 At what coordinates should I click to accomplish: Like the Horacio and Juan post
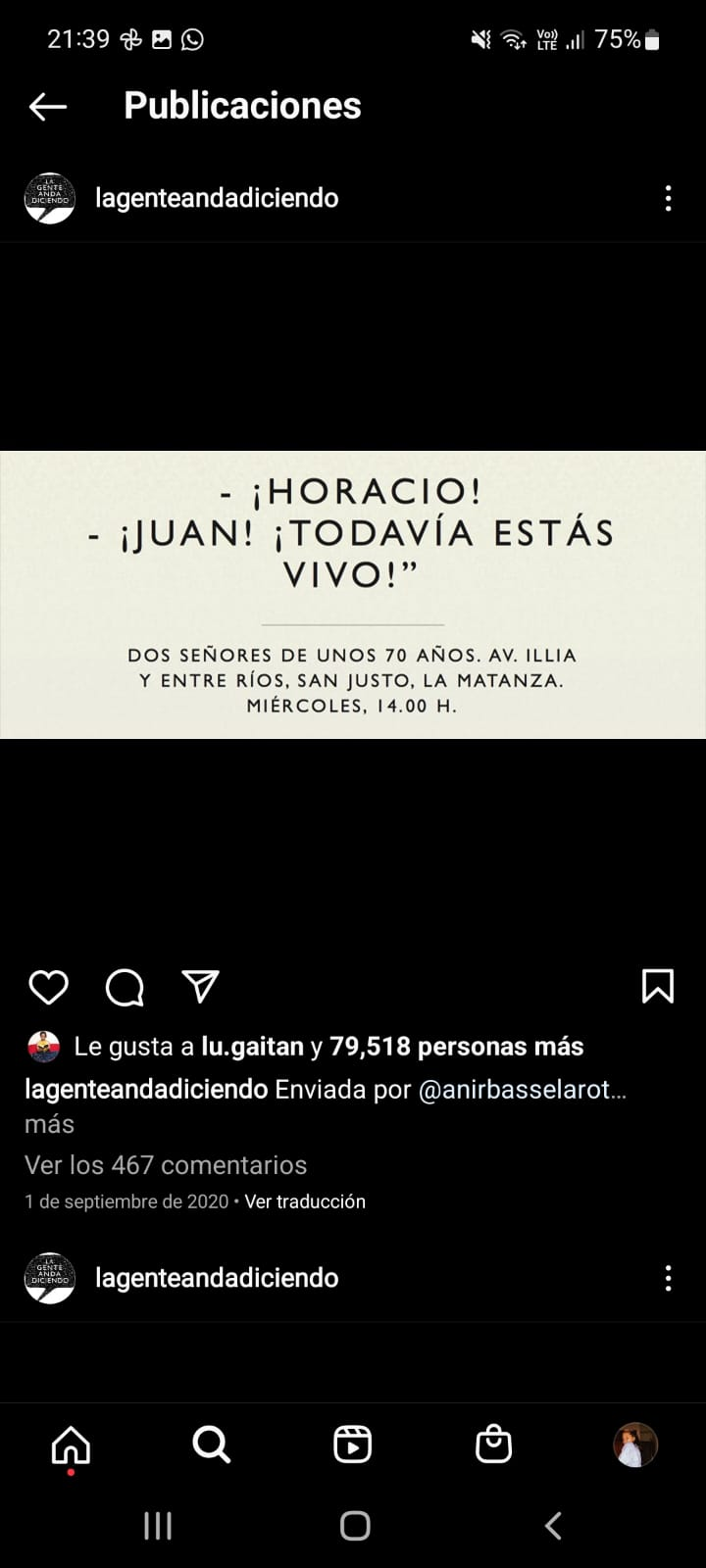(x=48, y=987)
